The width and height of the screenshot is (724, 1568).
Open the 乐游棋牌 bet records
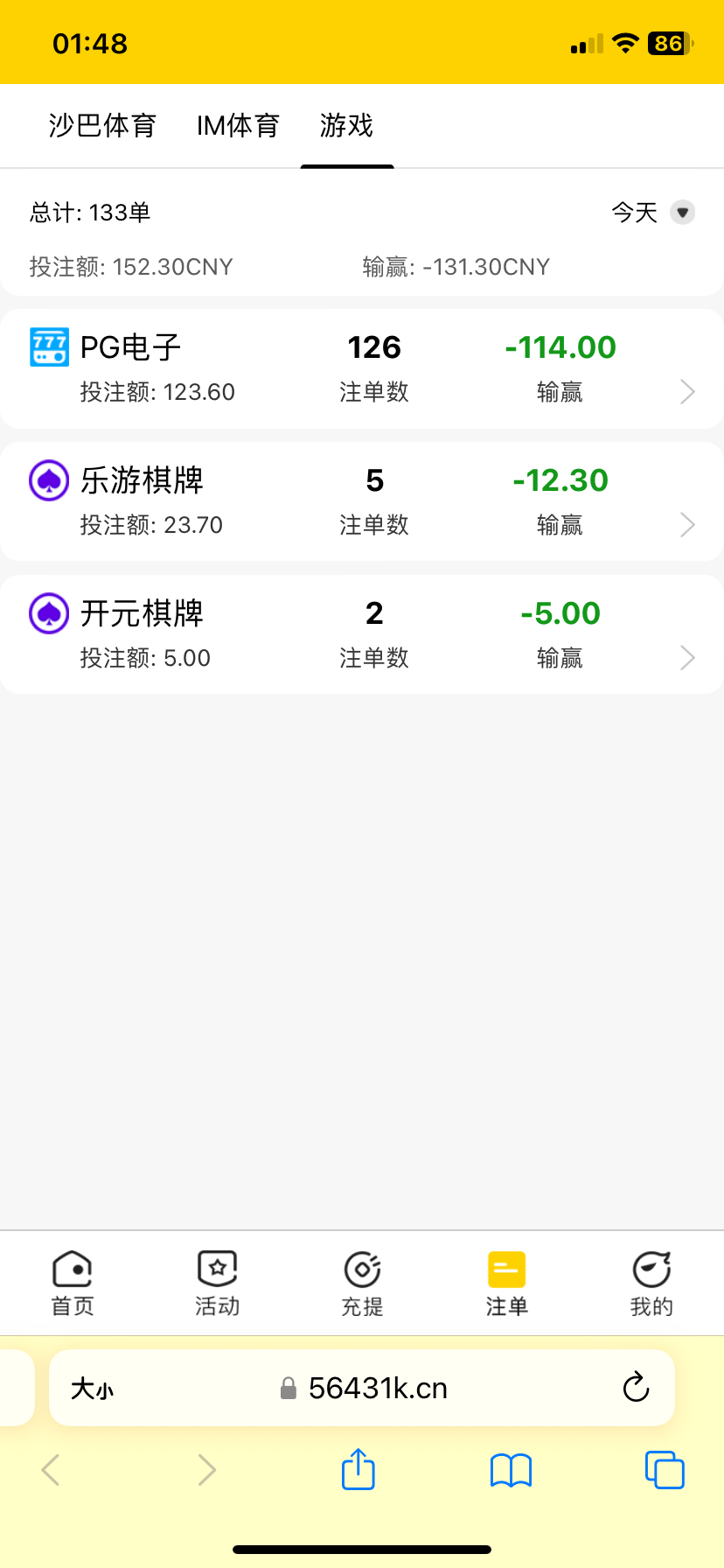pyautogui.click(x=362, y=501)
